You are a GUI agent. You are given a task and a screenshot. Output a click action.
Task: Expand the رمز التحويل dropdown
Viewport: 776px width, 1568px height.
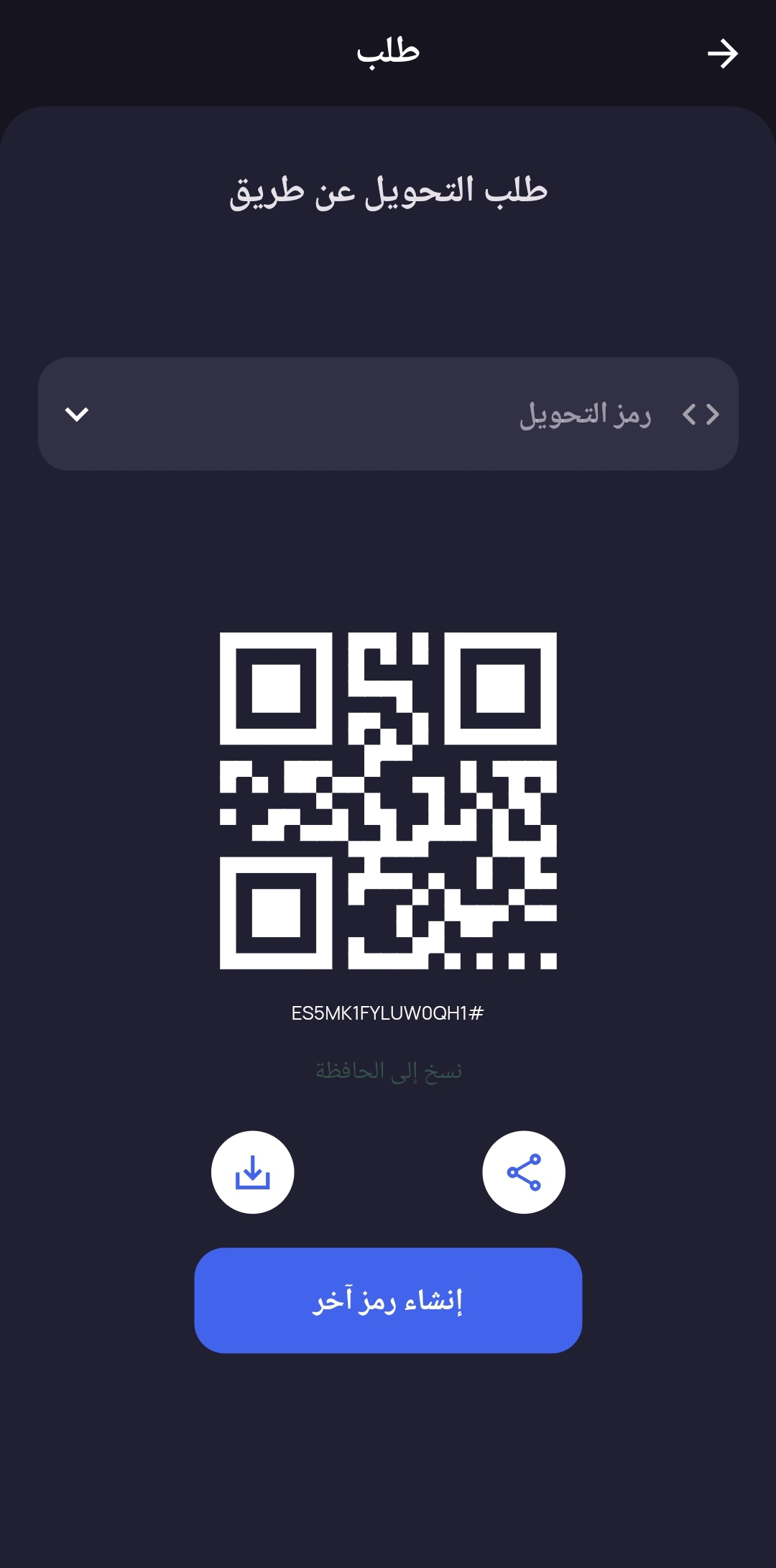[x=388, y=414]
